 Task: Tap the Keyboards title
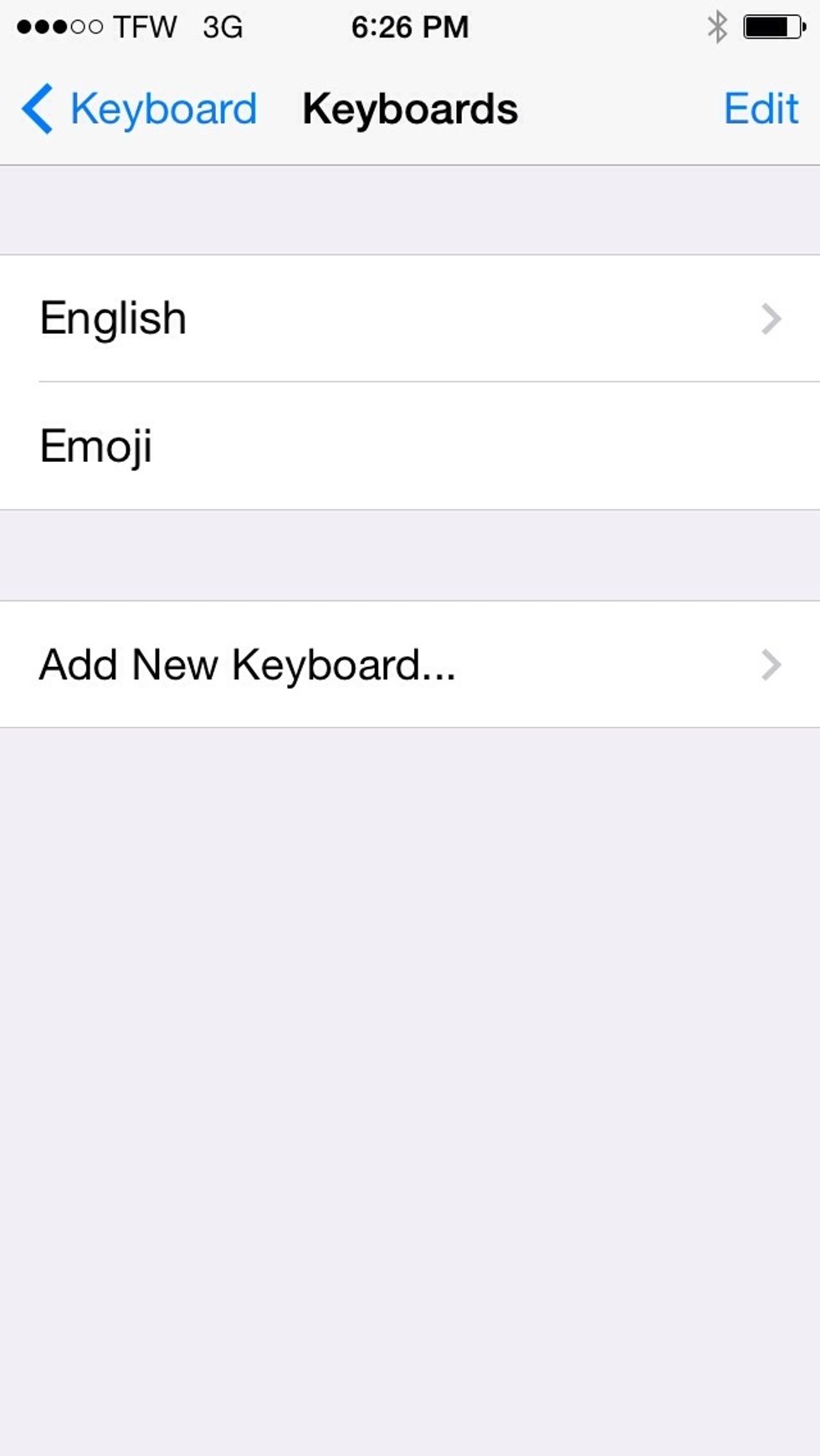(410, 109)
